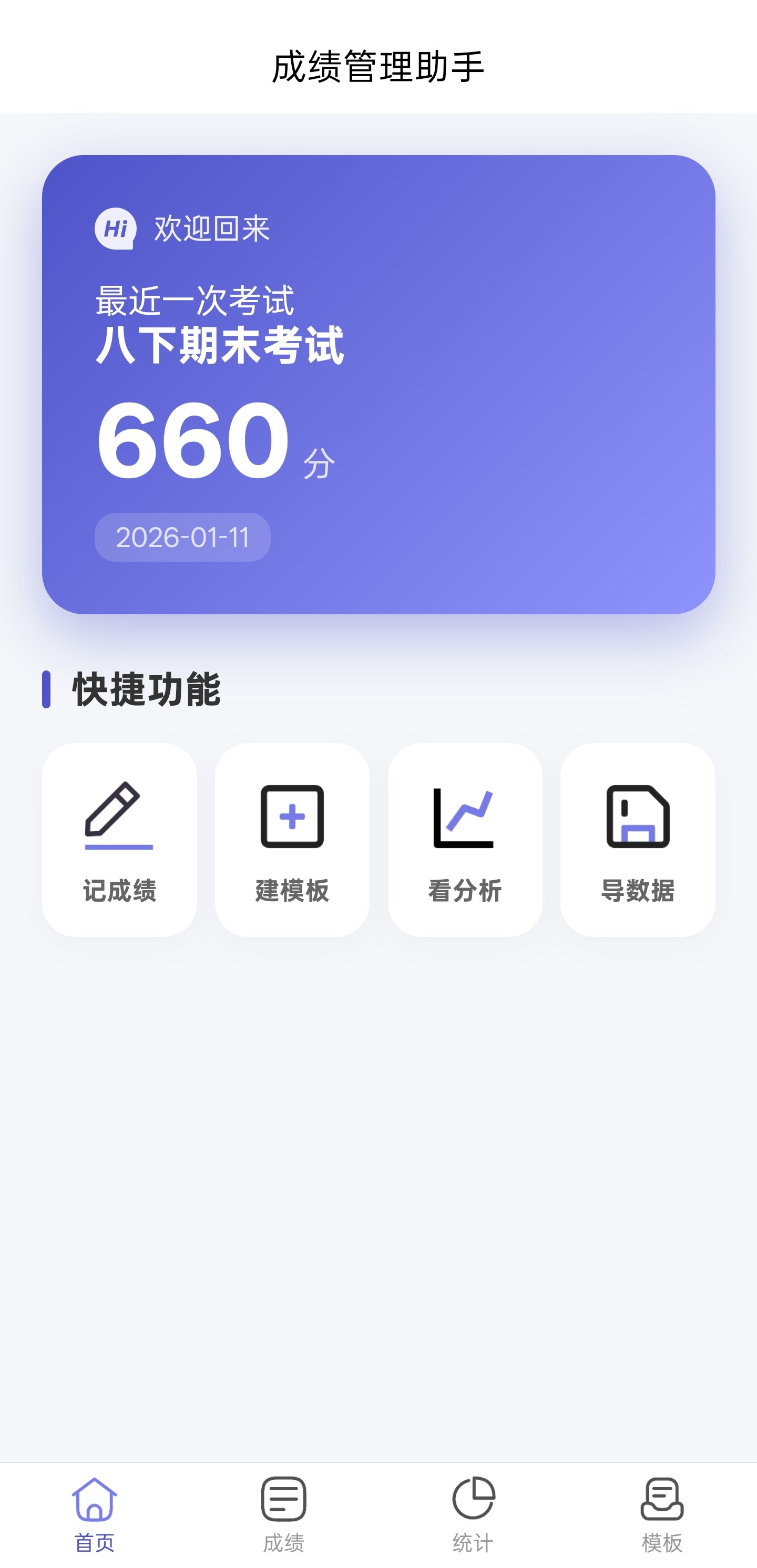Tap the Hi avatar badge

(116, 228)
